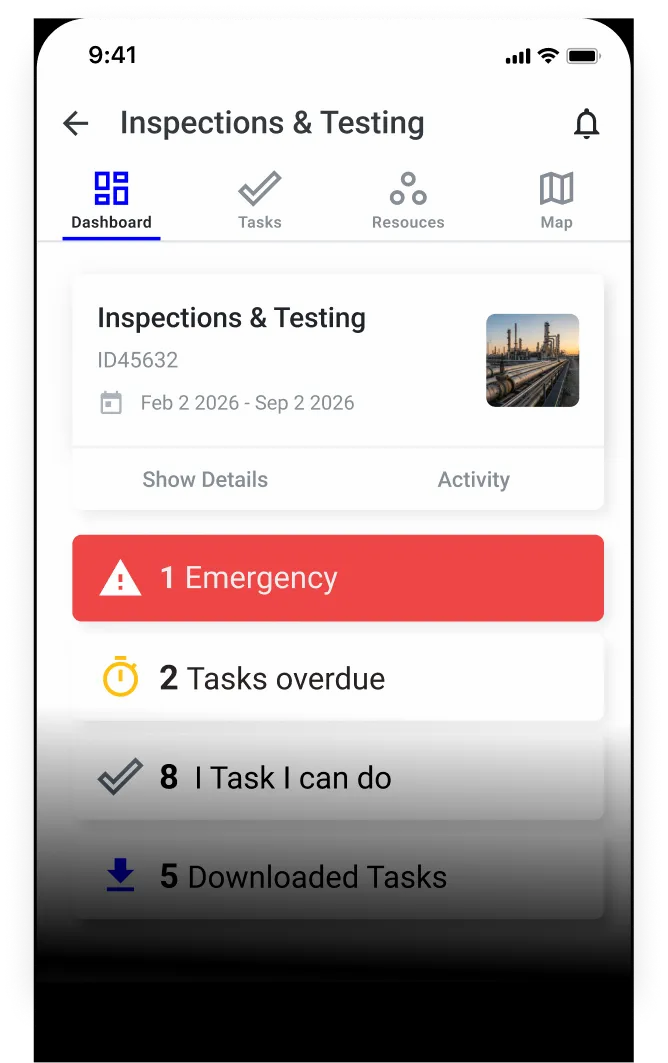668x1063 pixels.
Task: Show details of Inspections & Testing
Action: [x=205, y=480]
